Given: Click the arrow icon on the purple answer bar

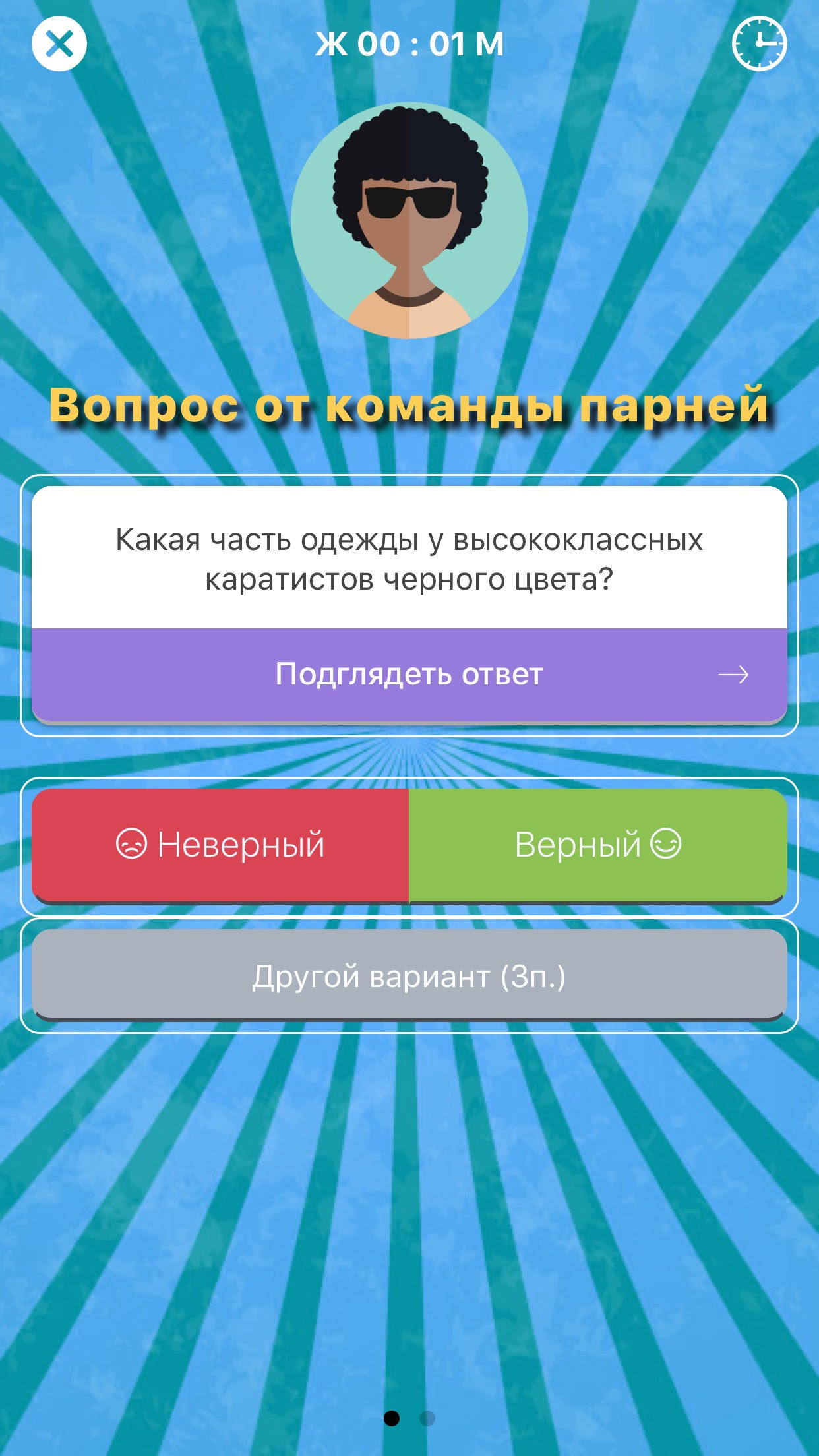Looking at the screenshot, I should 734,675.
